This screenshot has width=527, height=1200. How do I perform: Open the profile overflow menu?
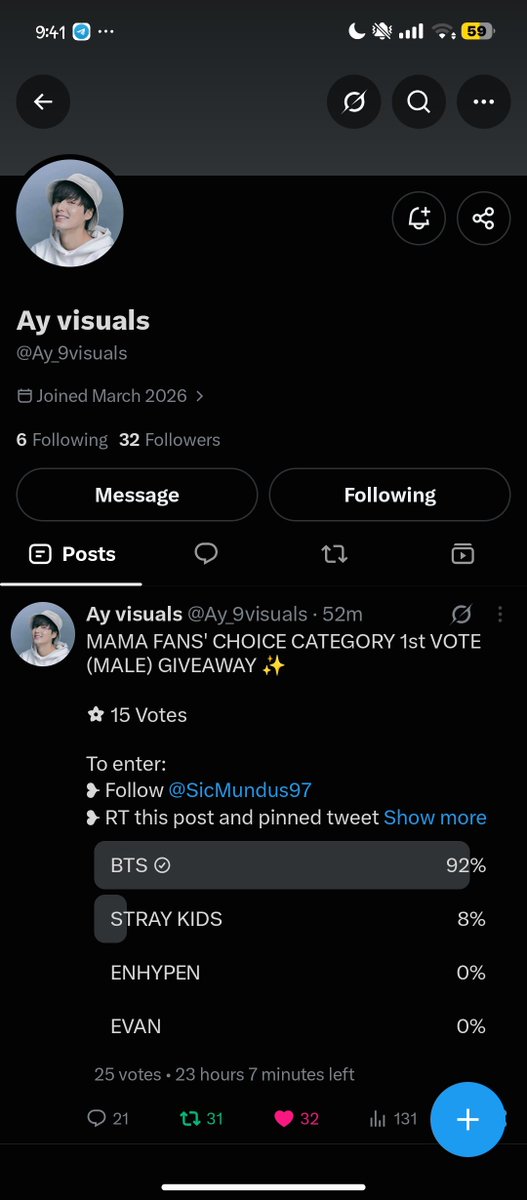(484, 101)
